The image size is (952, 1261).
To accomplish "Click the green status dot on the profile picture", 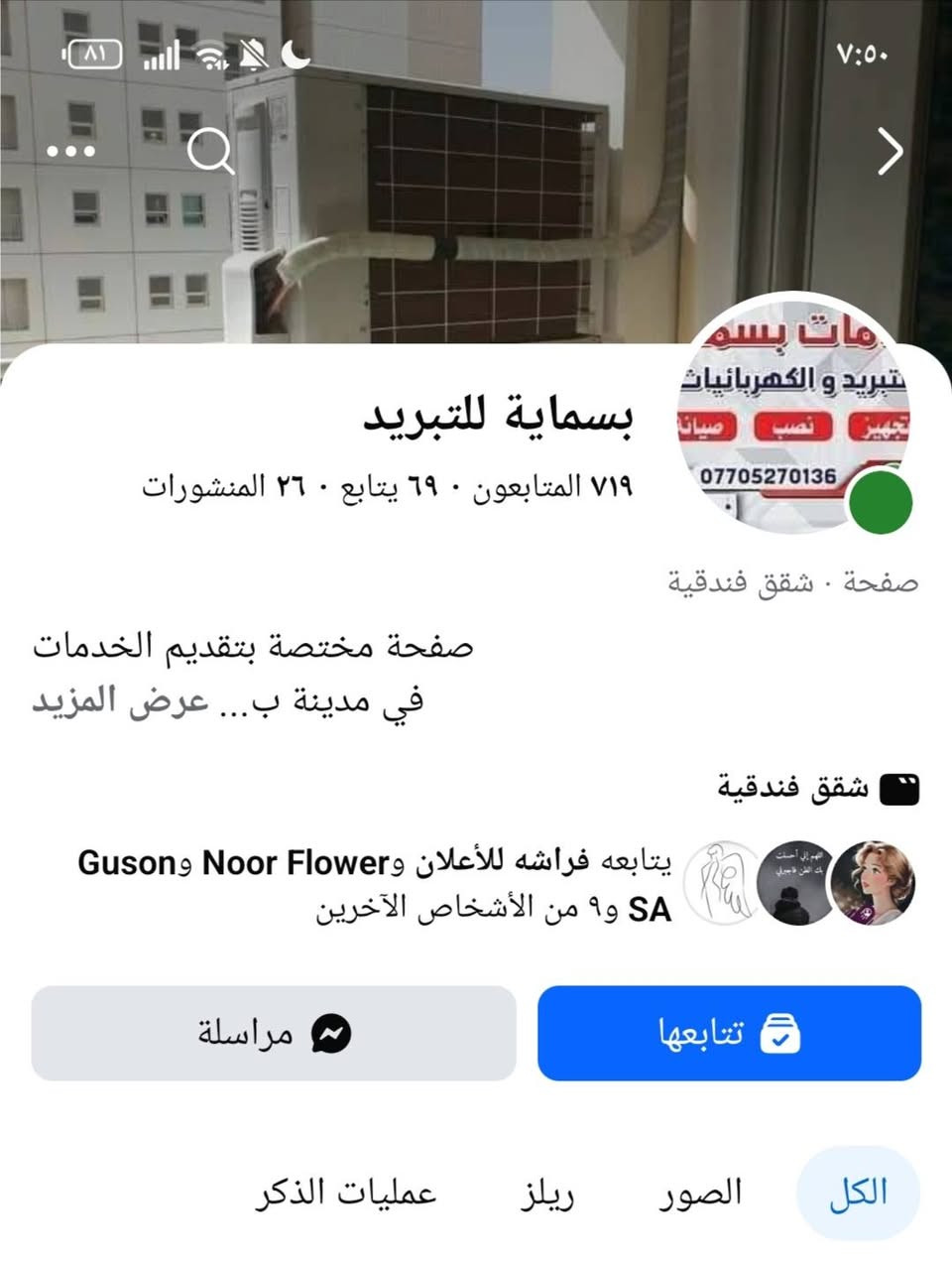I will tap(883, 503).
